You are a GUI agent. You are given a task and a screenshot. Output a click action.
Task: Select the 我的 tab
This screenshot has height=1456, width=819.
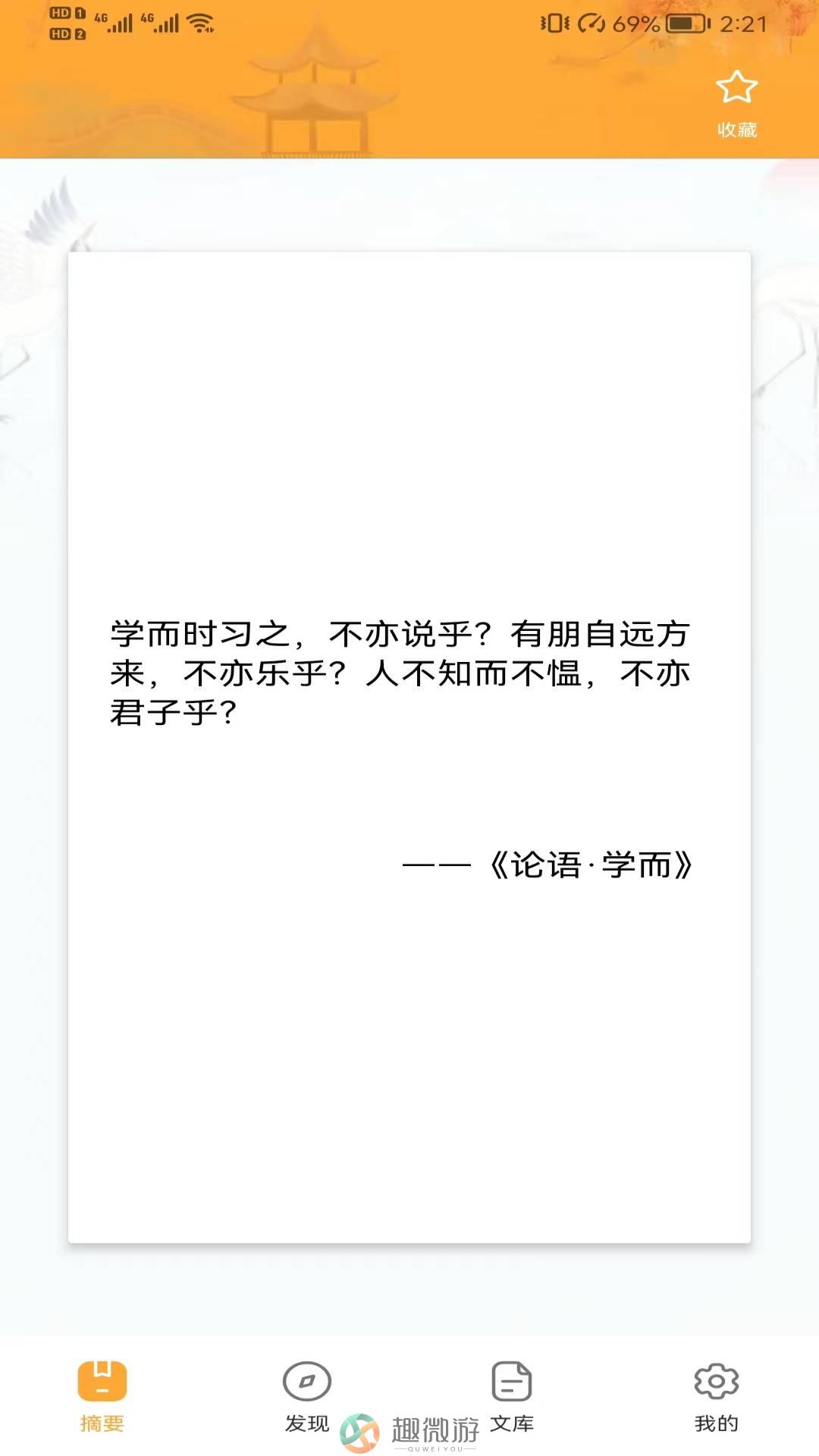(717, 1397)
